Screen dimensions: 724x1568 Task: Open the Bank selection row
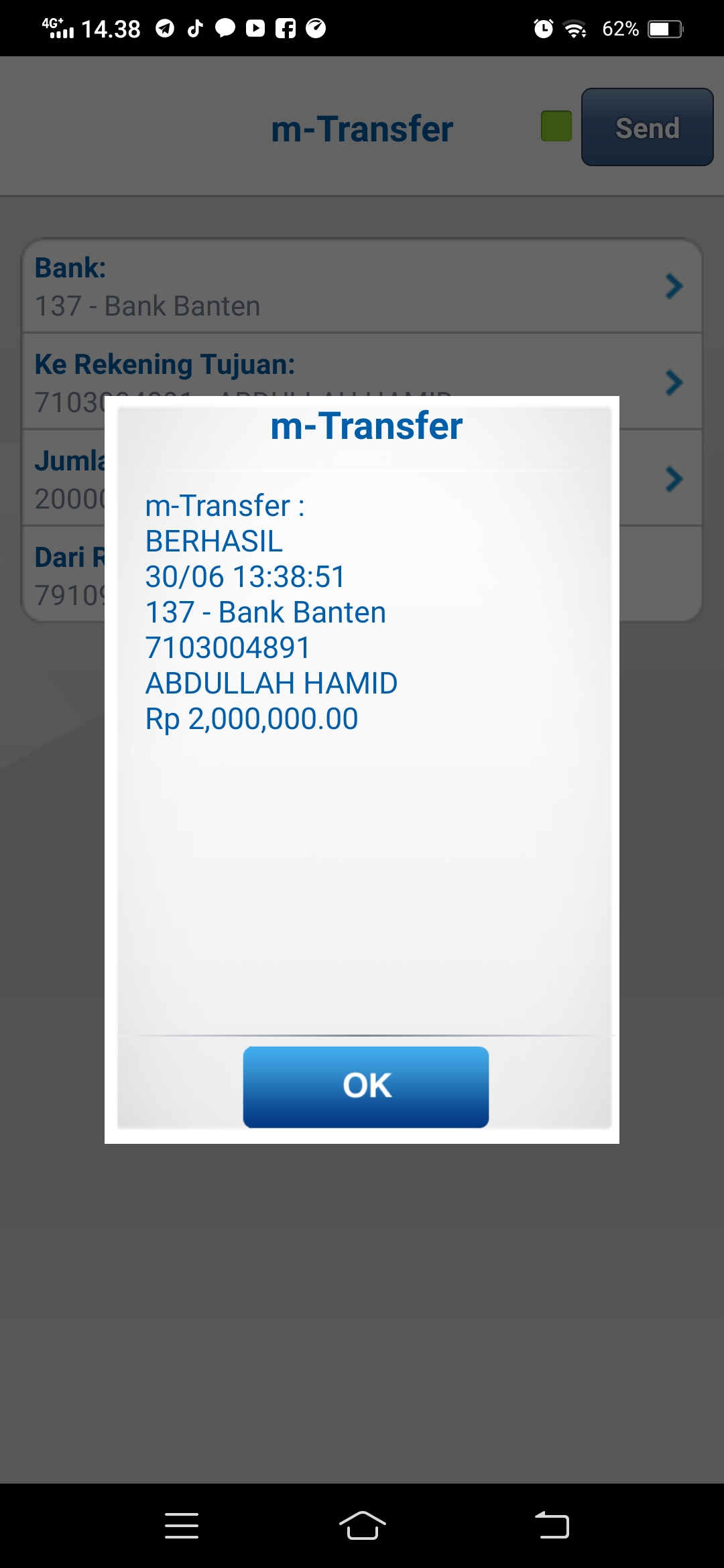click(362, 287)
